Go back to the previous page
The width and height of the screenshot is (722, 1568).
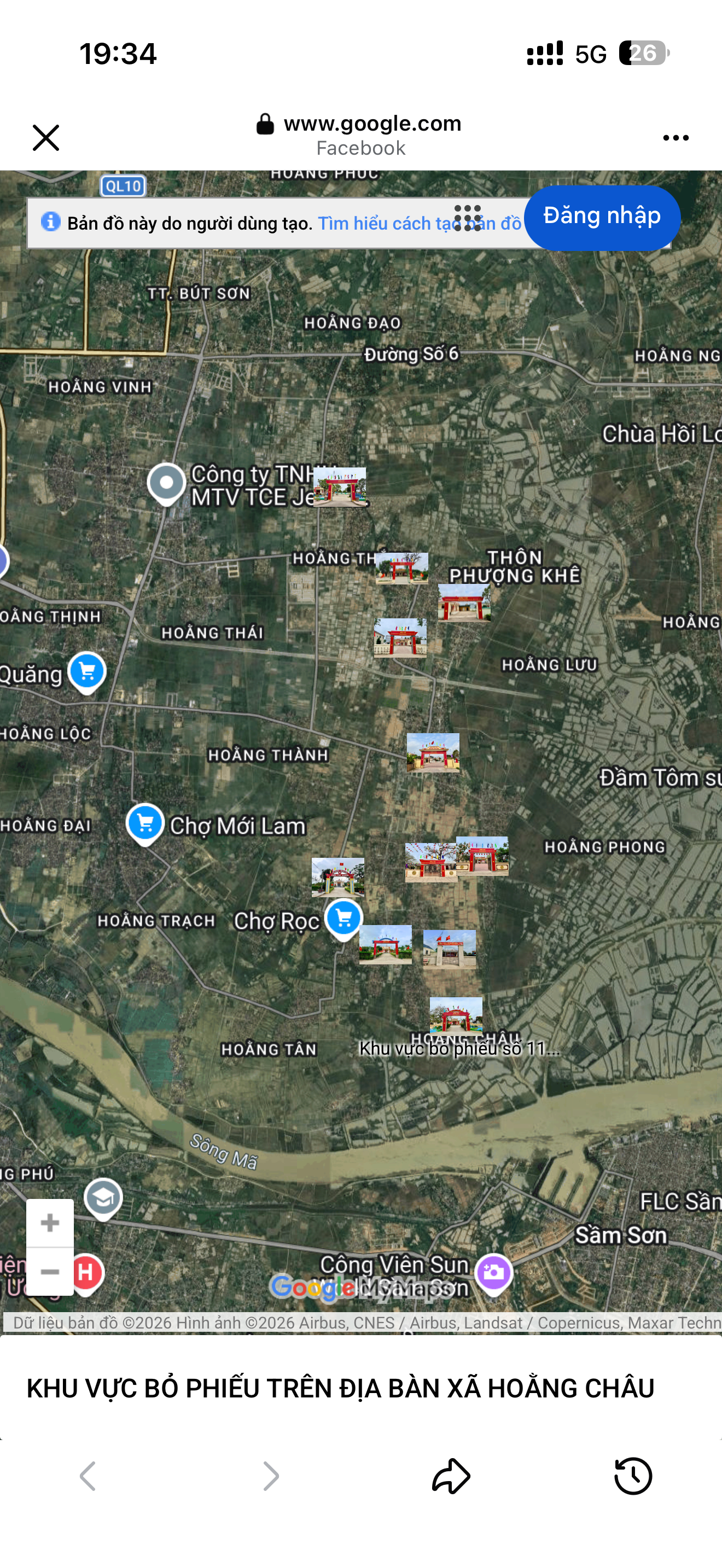[x=88, y=1476]
